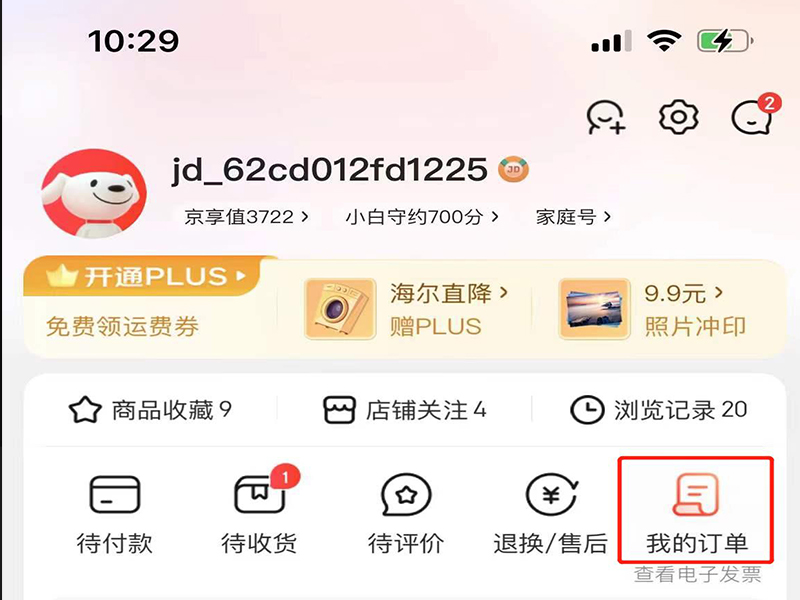Screen dimensions: 800x600
Task: Tap the 查看电子发票 link
Action: coord(697,574)
